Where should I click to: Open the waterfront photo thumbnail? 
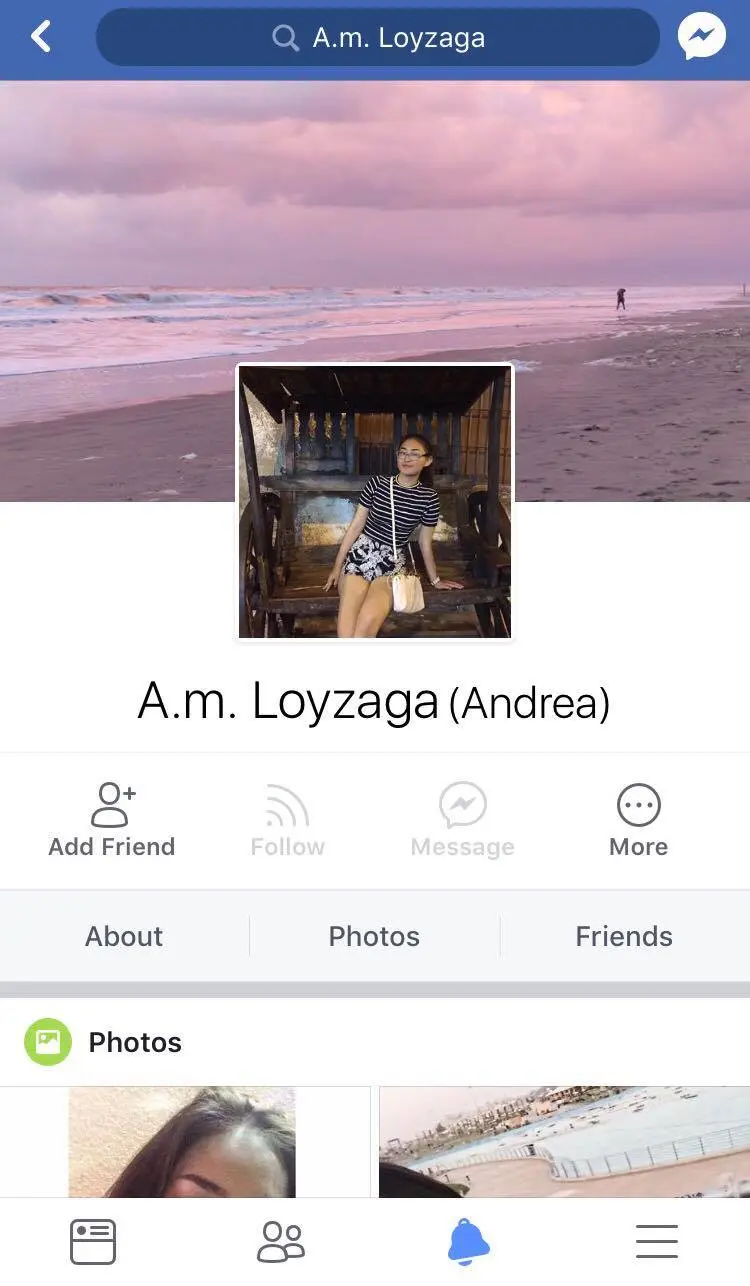click(x=565, y=1142)
